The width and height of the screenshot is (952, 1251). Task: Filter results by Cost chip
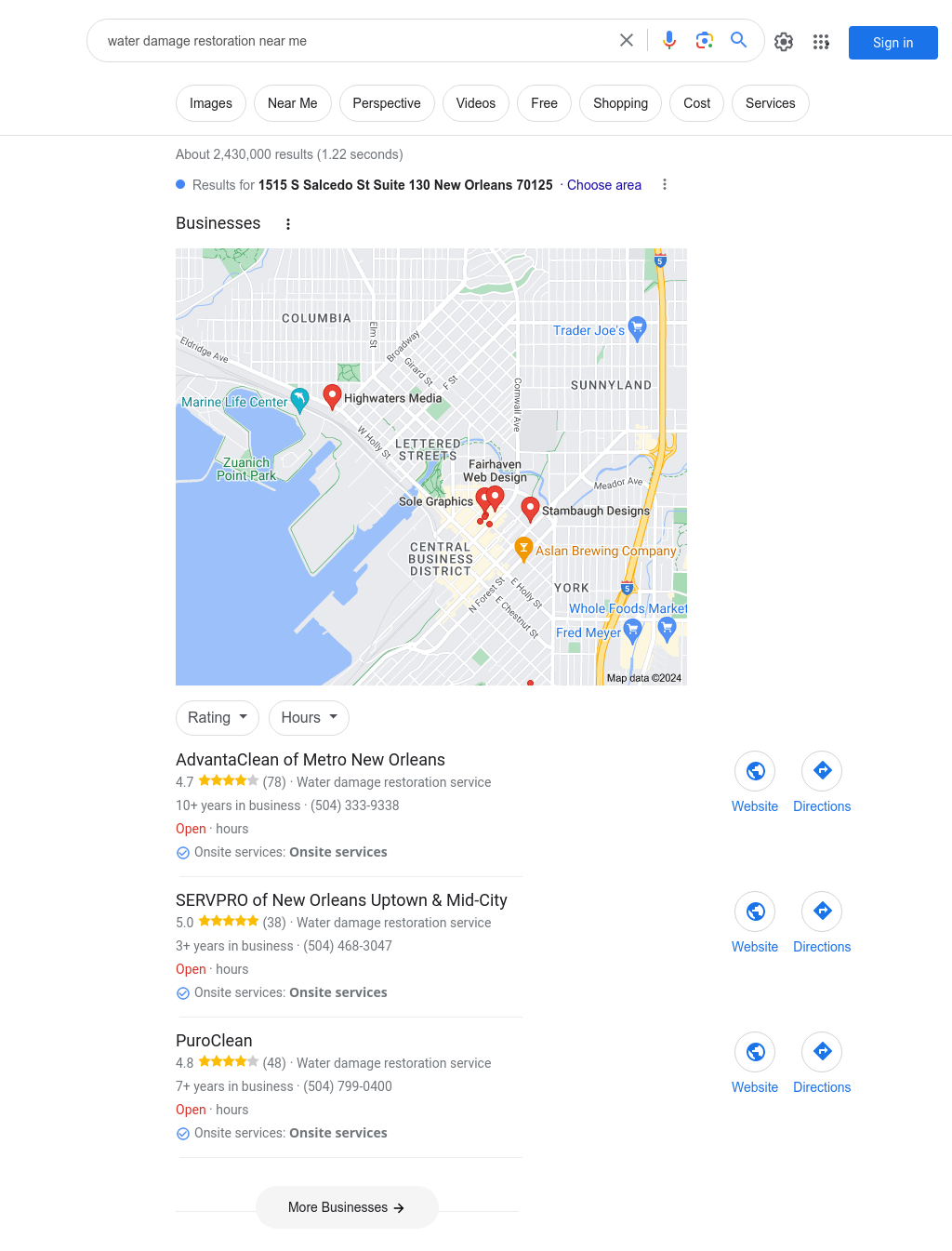point(696,103)
